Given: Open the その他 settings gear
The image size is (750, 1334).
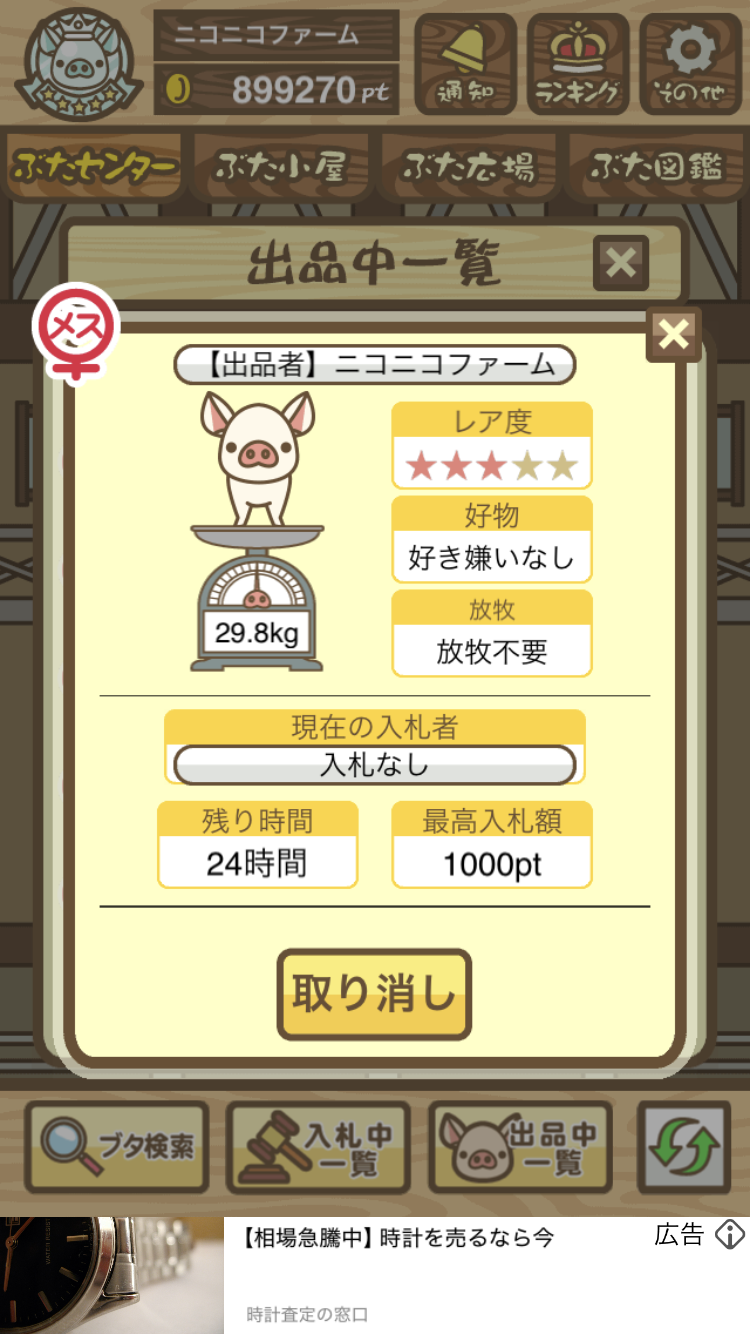Looking at the screenshot, I should coord(691,64).
